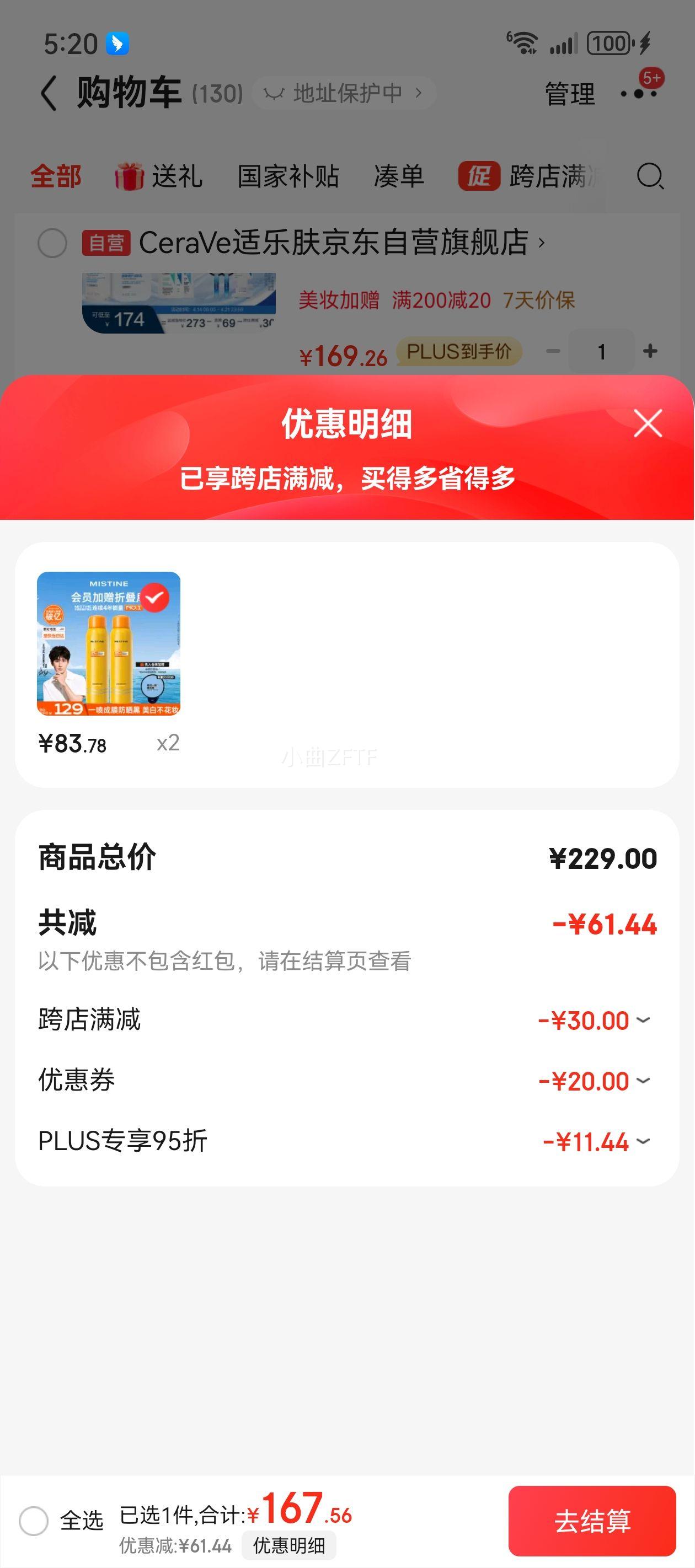
Task: Close the 优惠明细 popup with the X
Action: [648, 423]
